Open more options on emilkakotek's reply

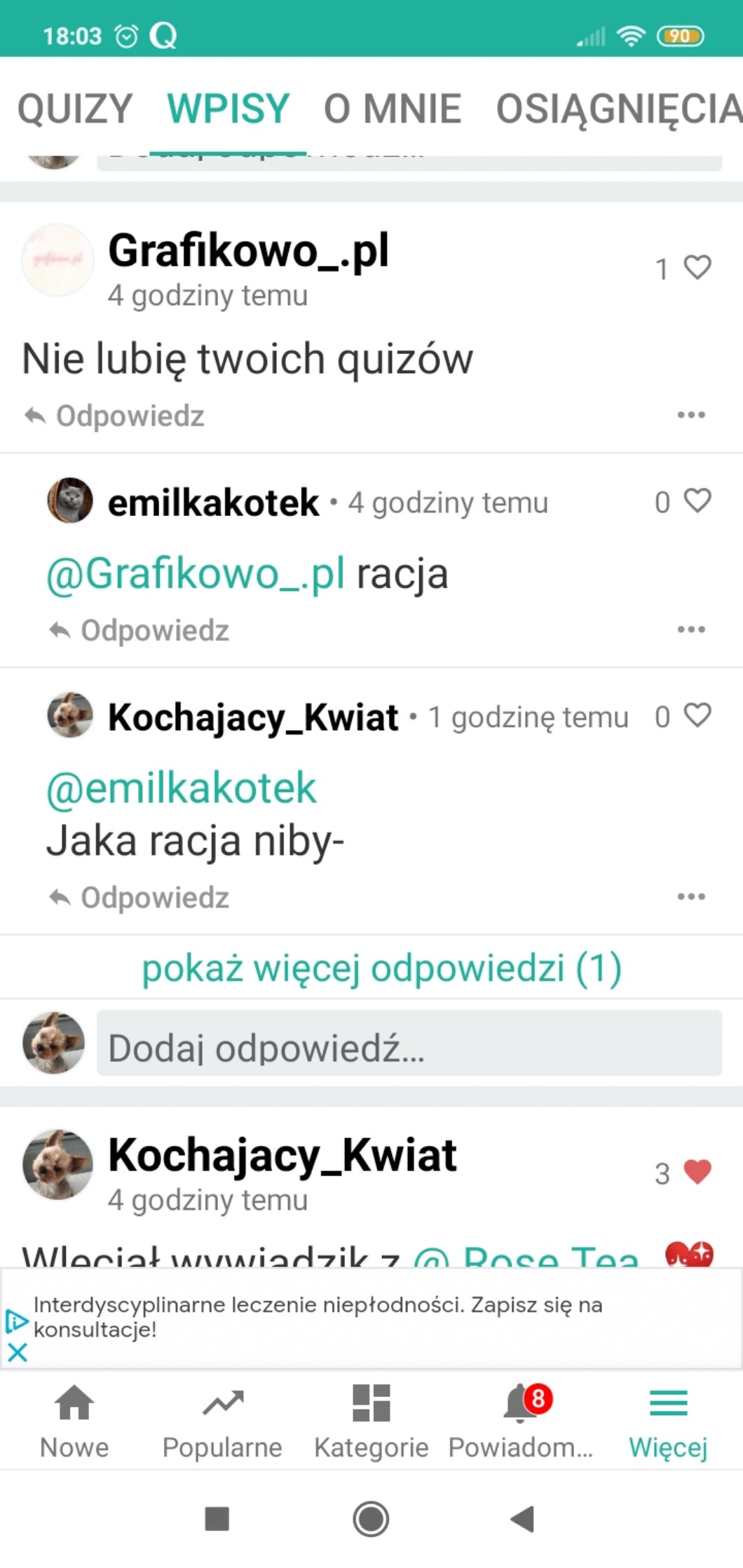(x=691, y=629)
